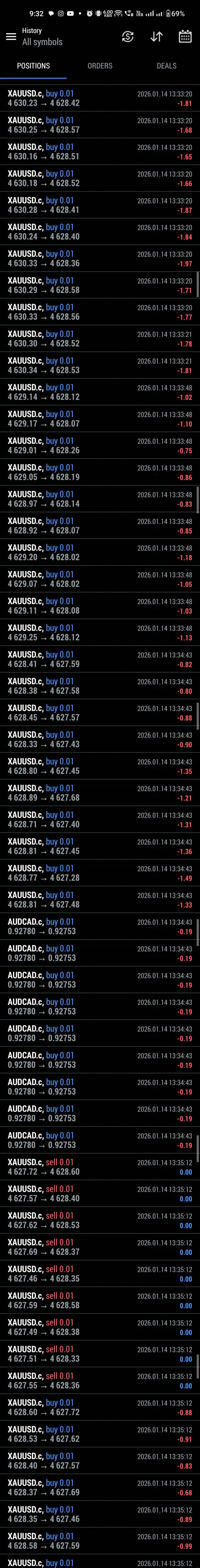Open XAUUSD.c buy row 4 628.41 → 4 627.59
Screen dimensions: 200x1568
click(x=100, y=659)
